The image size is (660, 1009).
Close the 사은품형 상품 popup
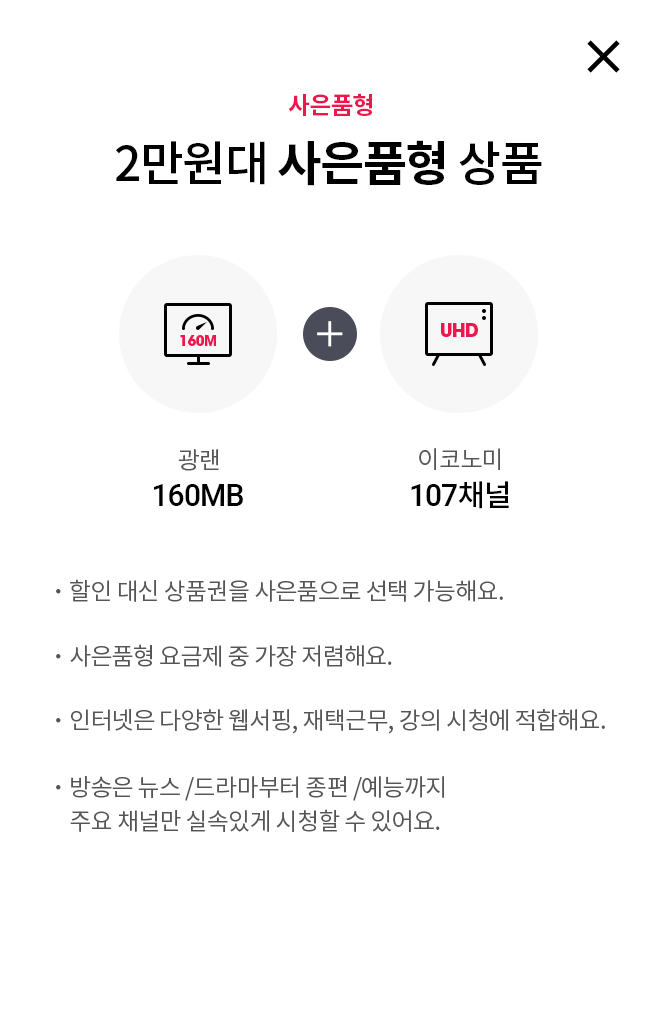coord(603,57)
